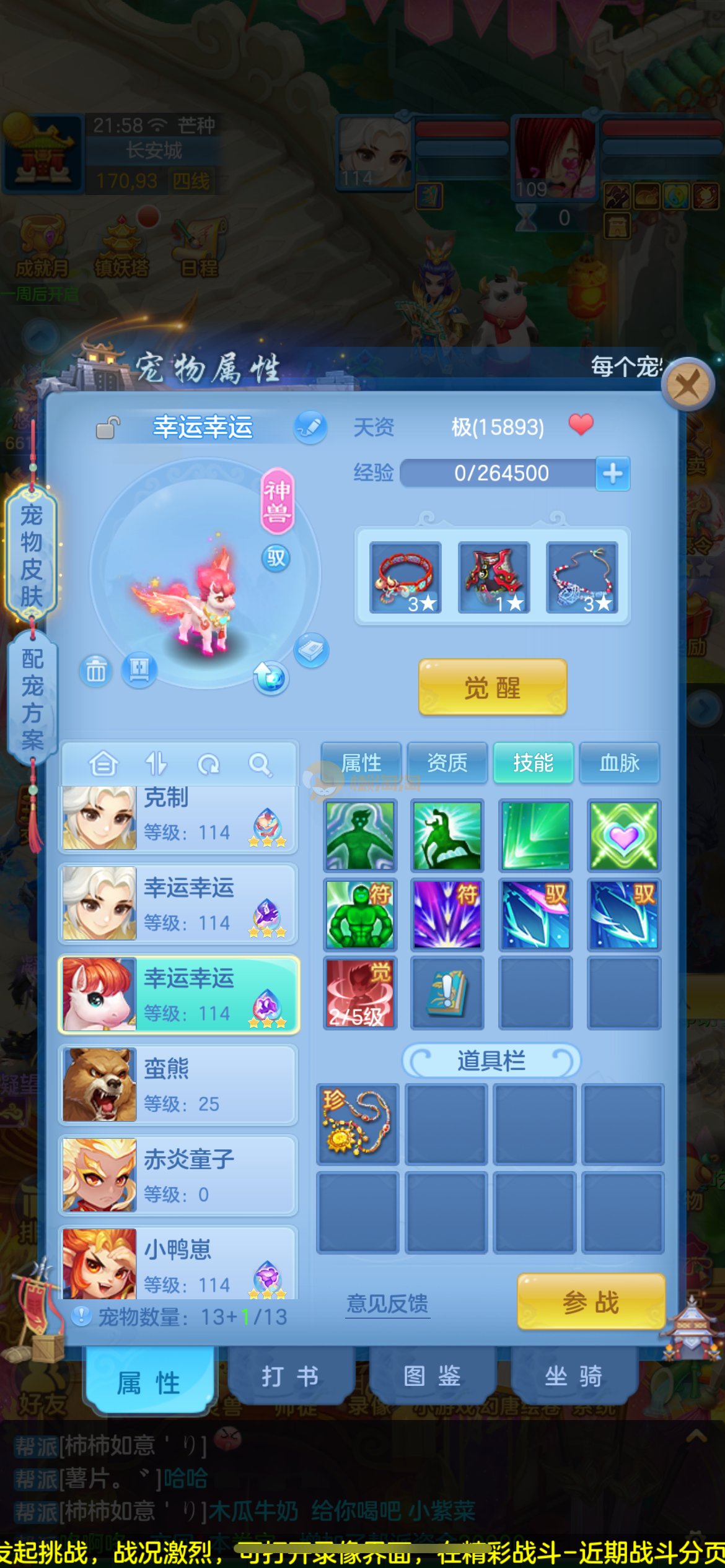Select the 小鸭崽 pet

(x=178, y=1263)
